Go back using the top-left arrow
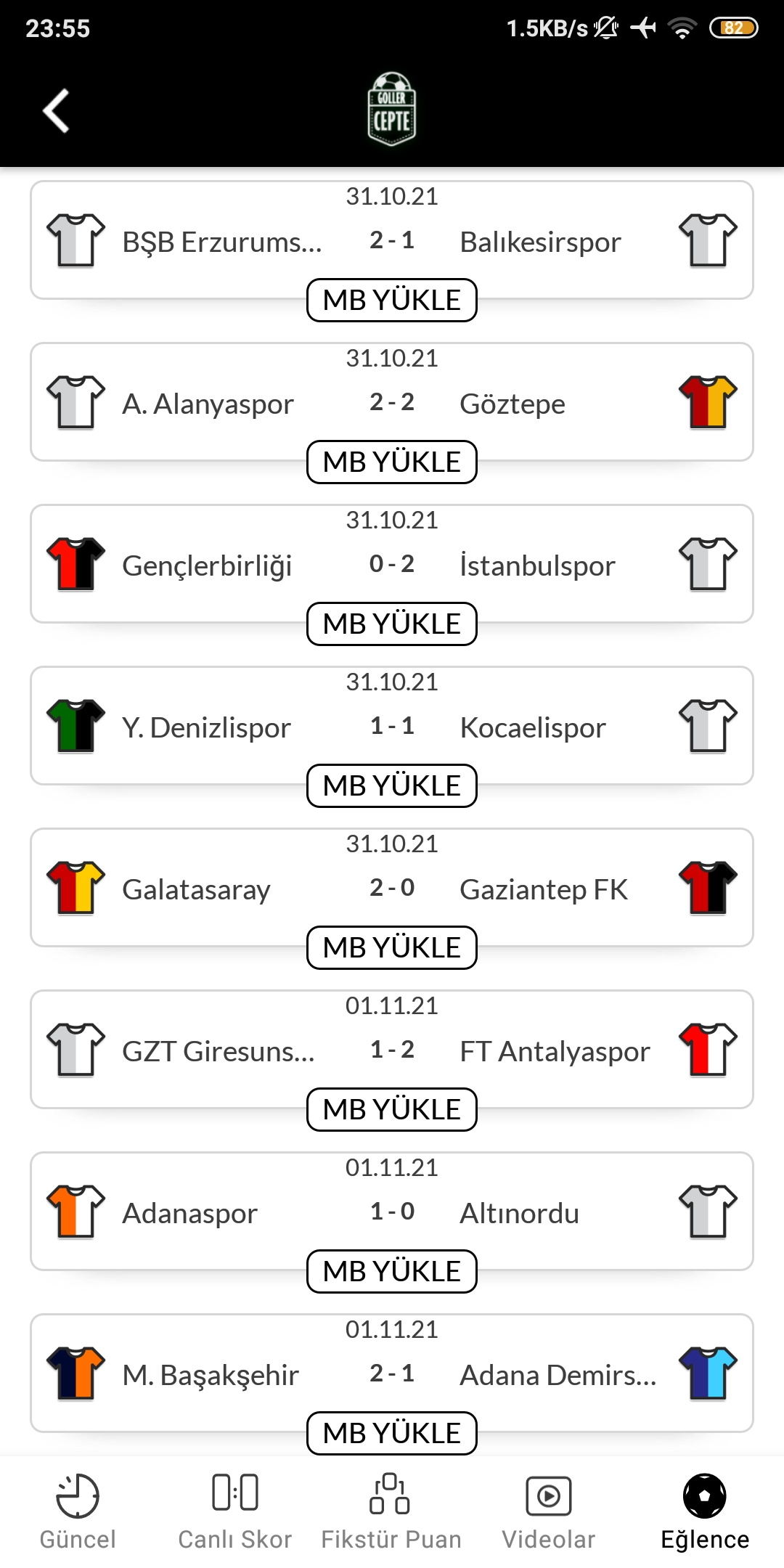Viewport: 784px width, 1568px height. tap(56, 111)
